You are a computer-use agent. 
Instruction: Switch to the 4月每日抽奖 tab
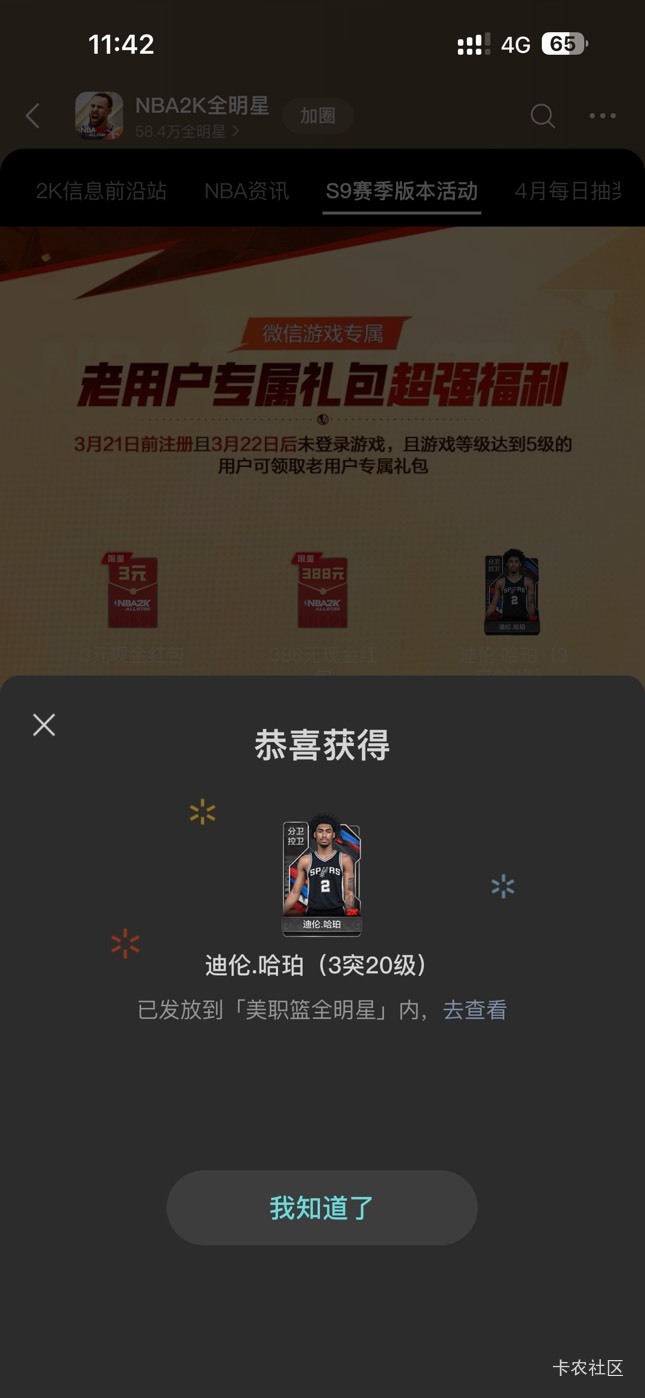[x=568, y=191]
